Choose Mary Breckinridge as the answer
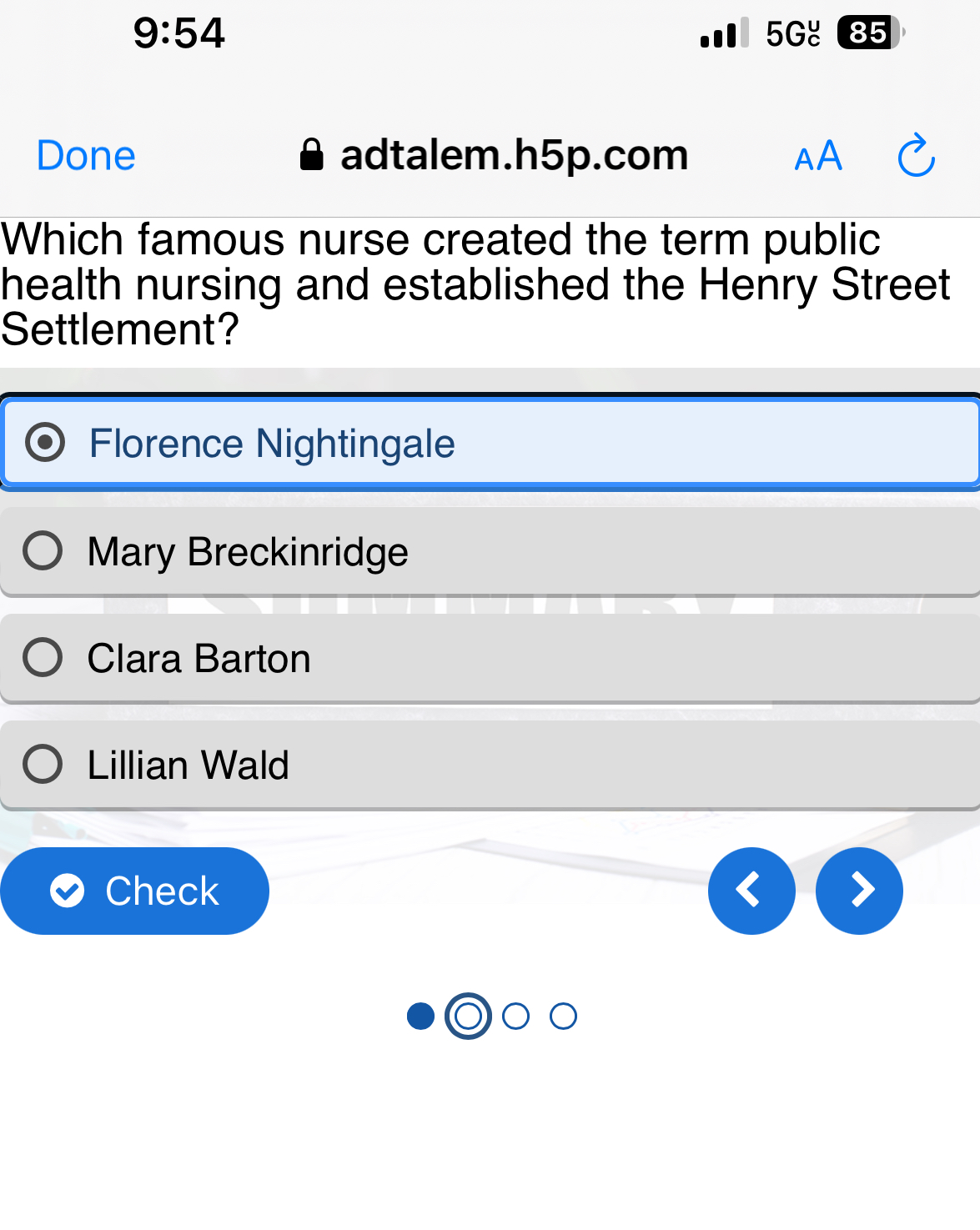The width and height of the screenshot is (980, 1230). pyautogui.click(x=490, y=551)
